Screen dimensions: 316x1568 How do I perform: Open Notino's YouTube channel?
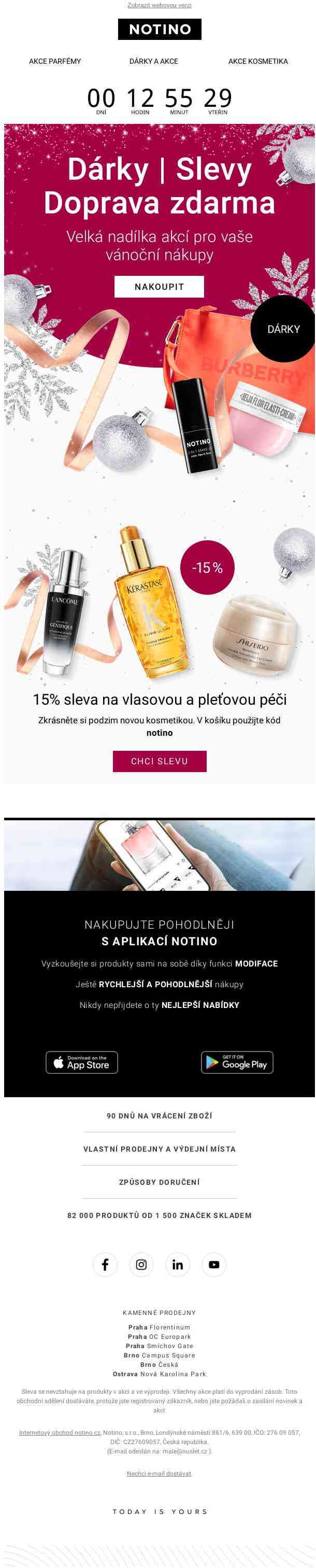pyautogui.click(x=214, y=1264)
